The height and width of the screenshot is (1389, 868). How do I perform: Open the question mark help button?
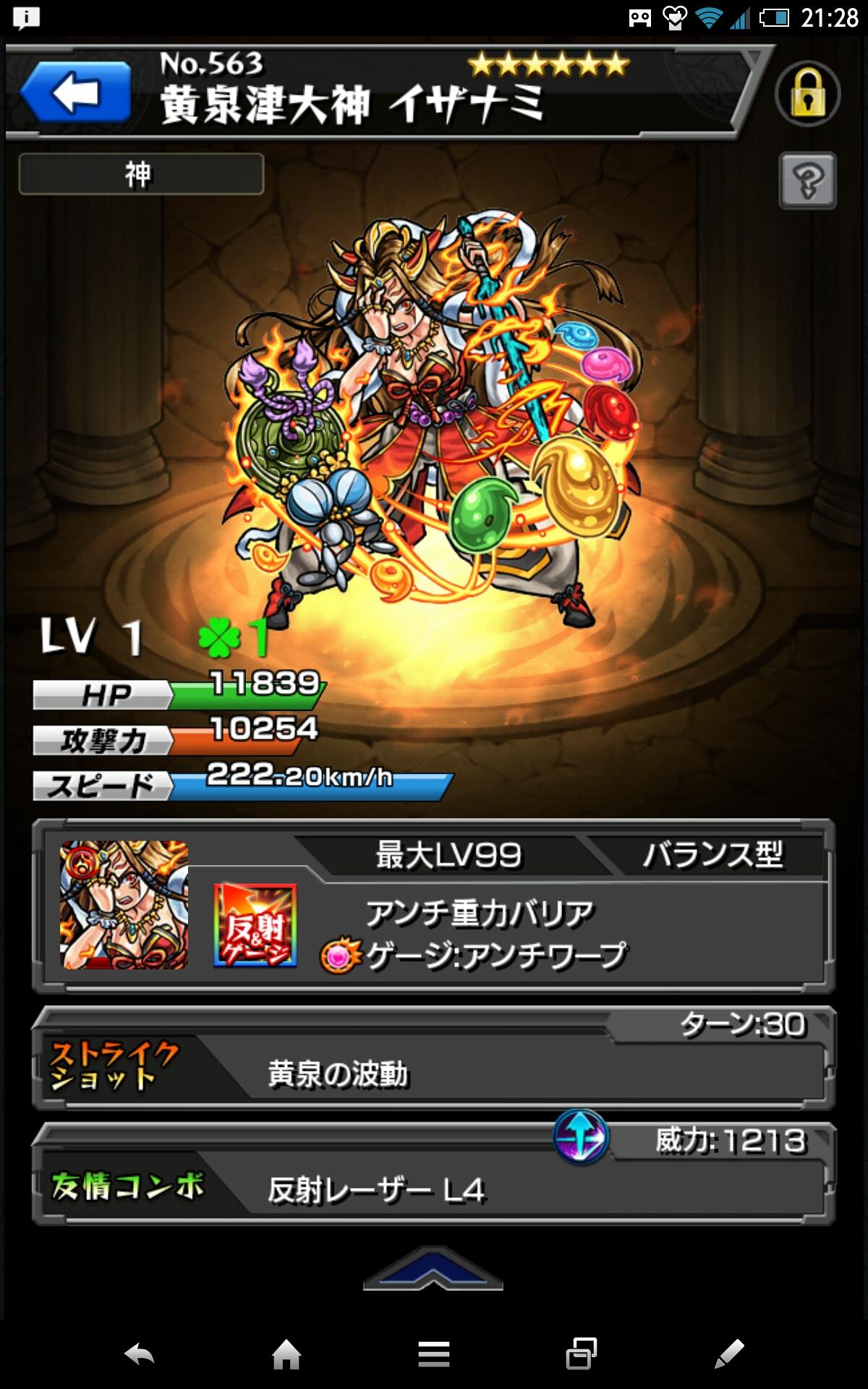point(807,181)
